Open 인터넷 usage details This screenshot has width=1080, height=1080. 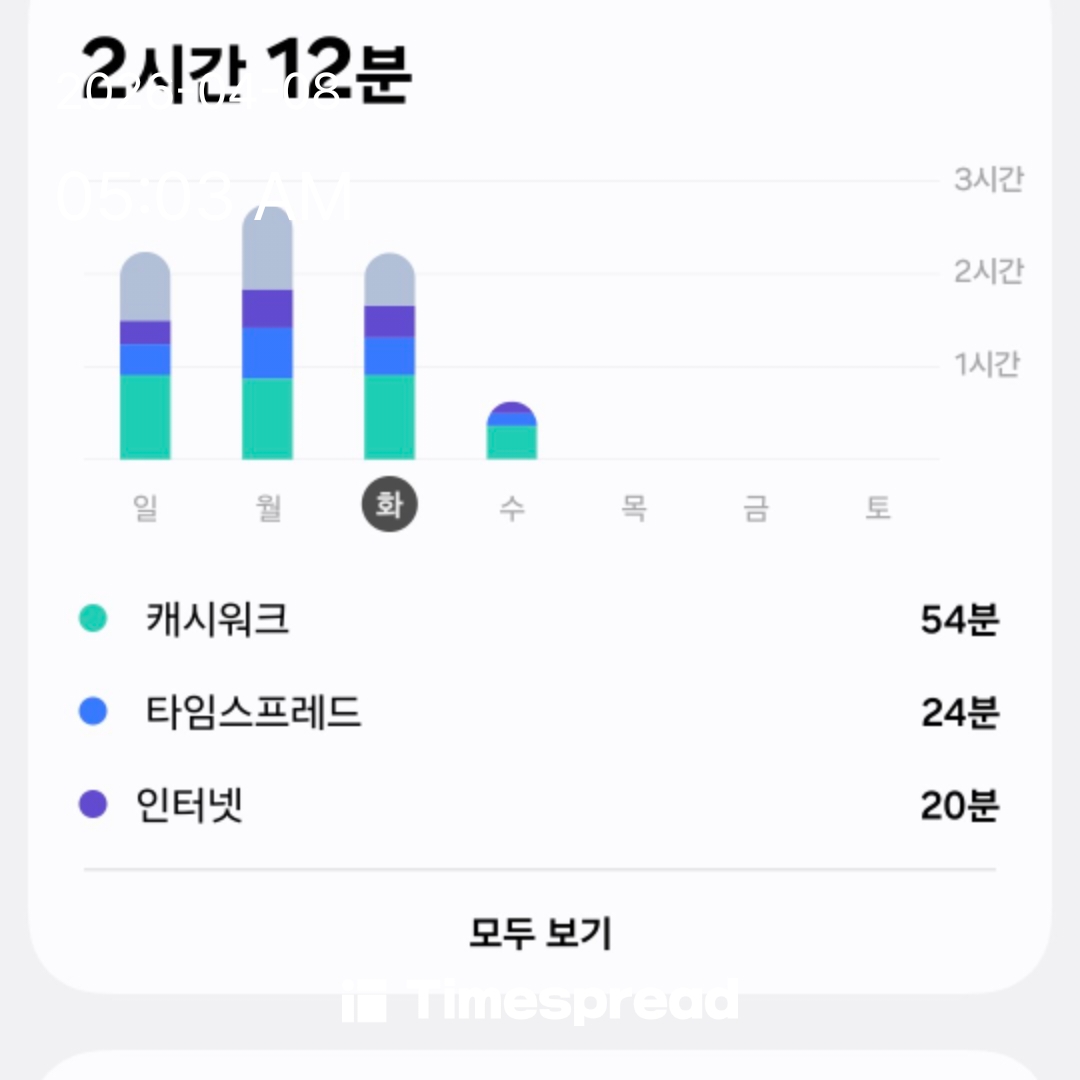[x=540, y=805]
